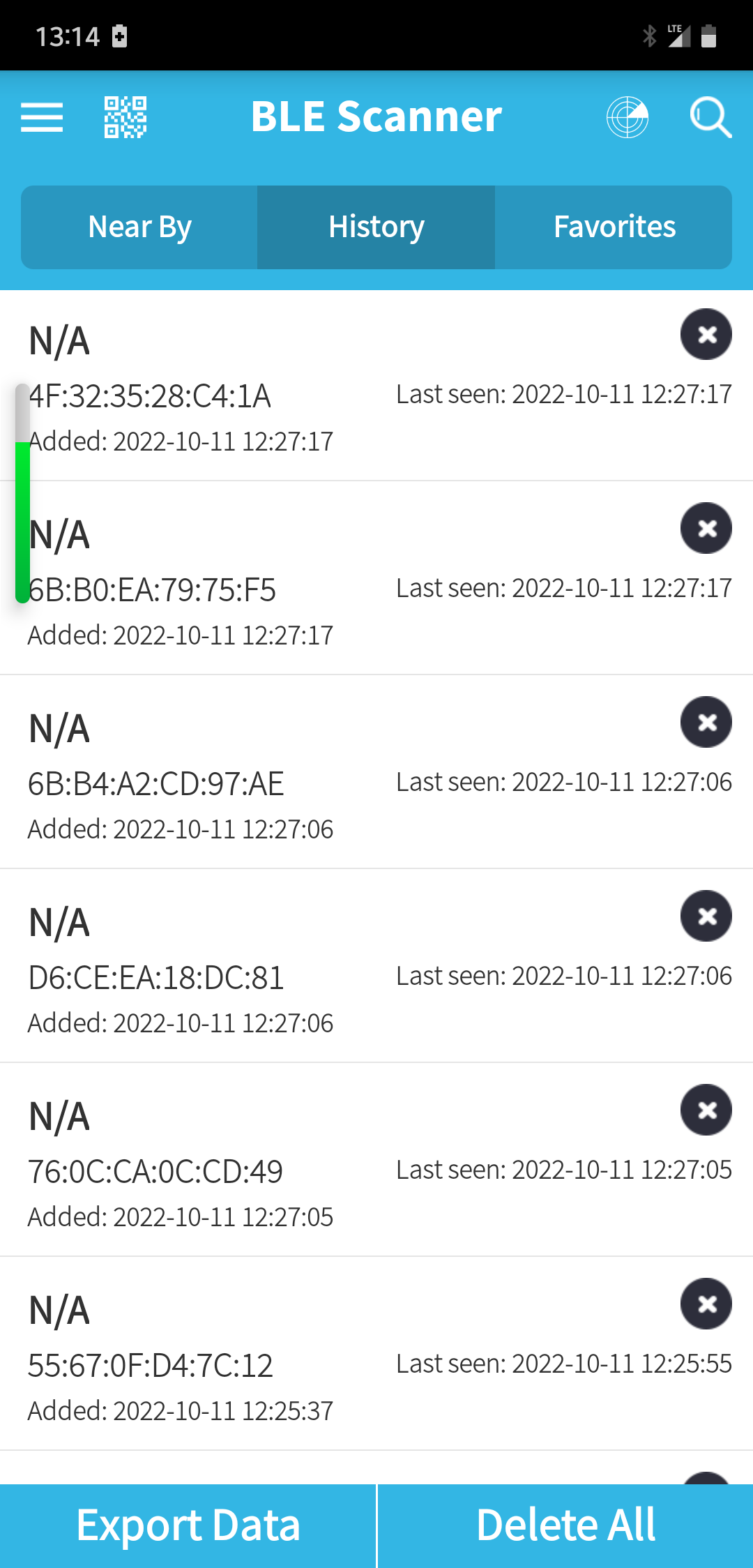This screenshot has width=753, height=1568.
Task: Delete device 55:67:0F:D4:7C:12
Action: click(706, 1304)
